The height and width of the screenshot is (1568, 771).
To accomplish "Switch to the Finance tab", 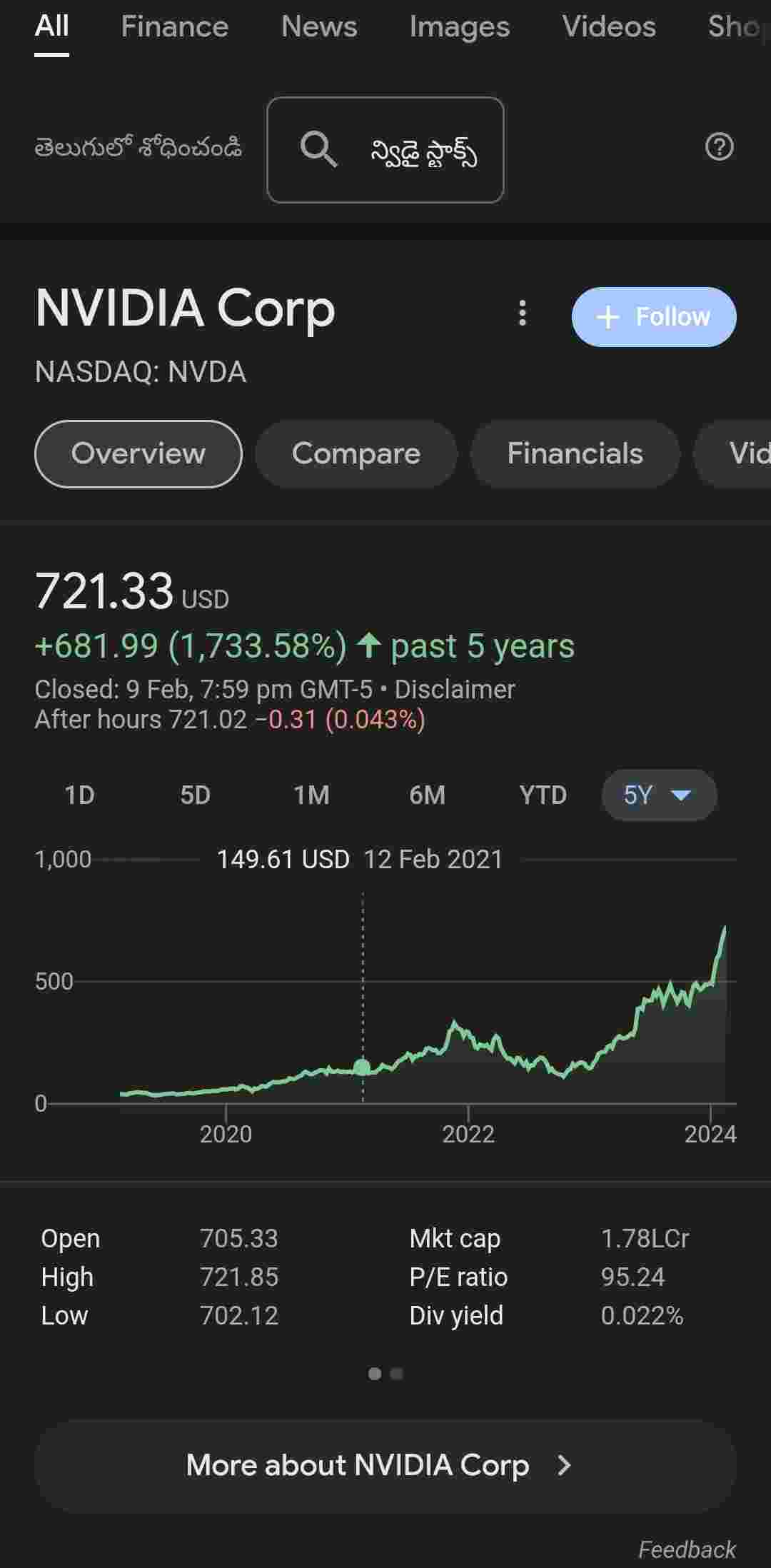I will [x=174, y=27].
